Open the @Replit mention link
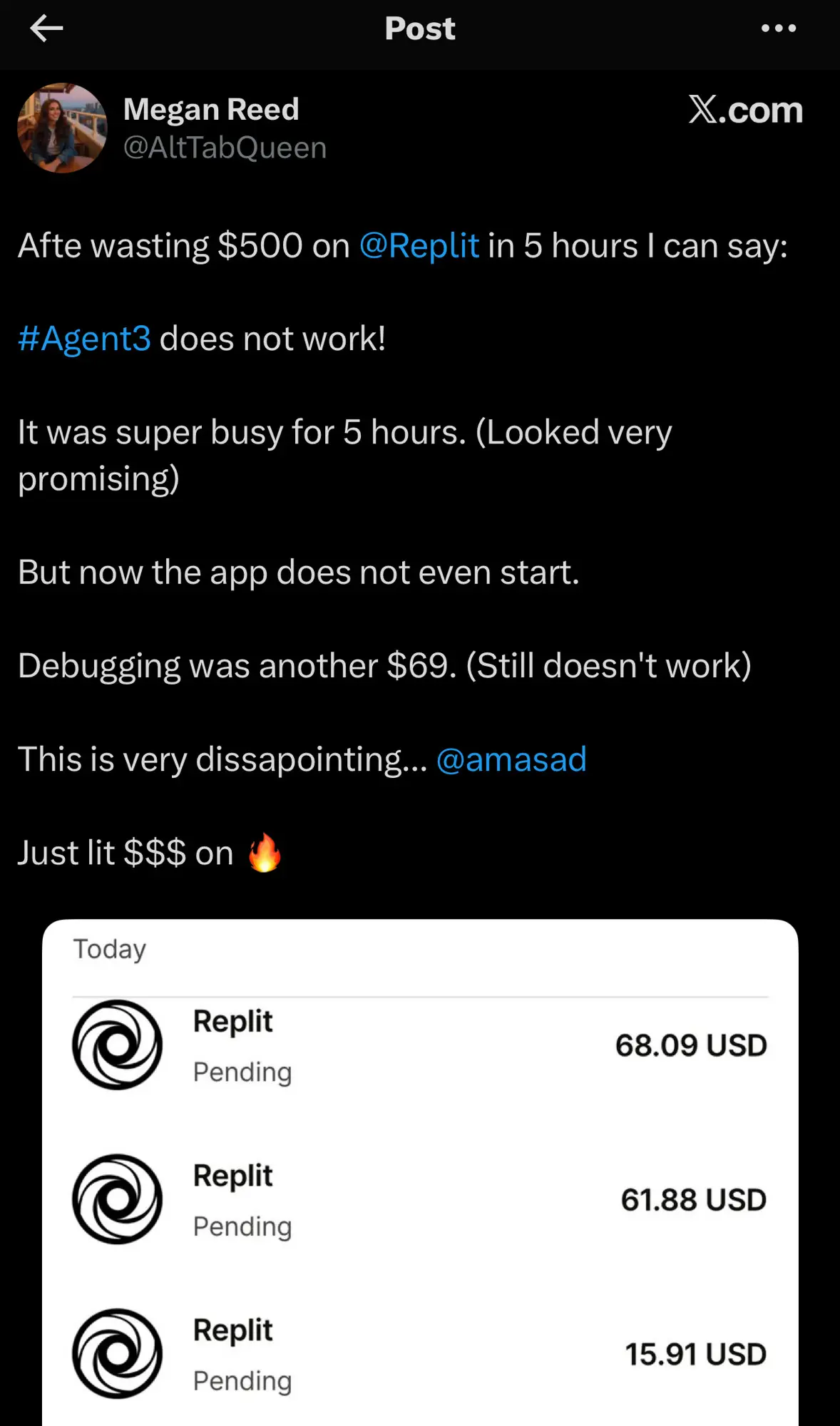The width and height of the screenshot is (840, 1426). [419, 246]
